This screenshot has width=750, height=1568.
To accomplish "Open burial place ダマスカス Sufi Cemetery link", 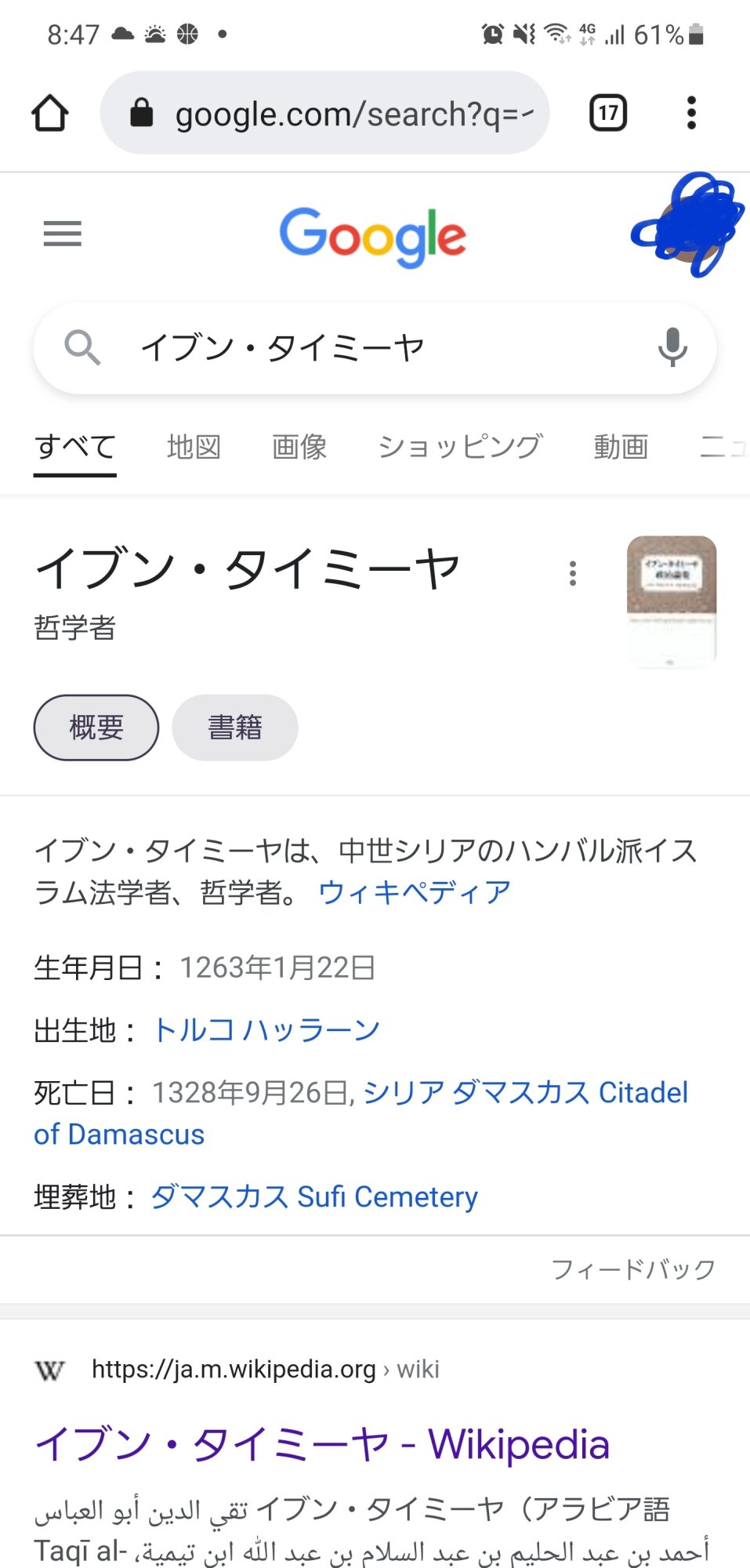I will tap(314, 1197).
